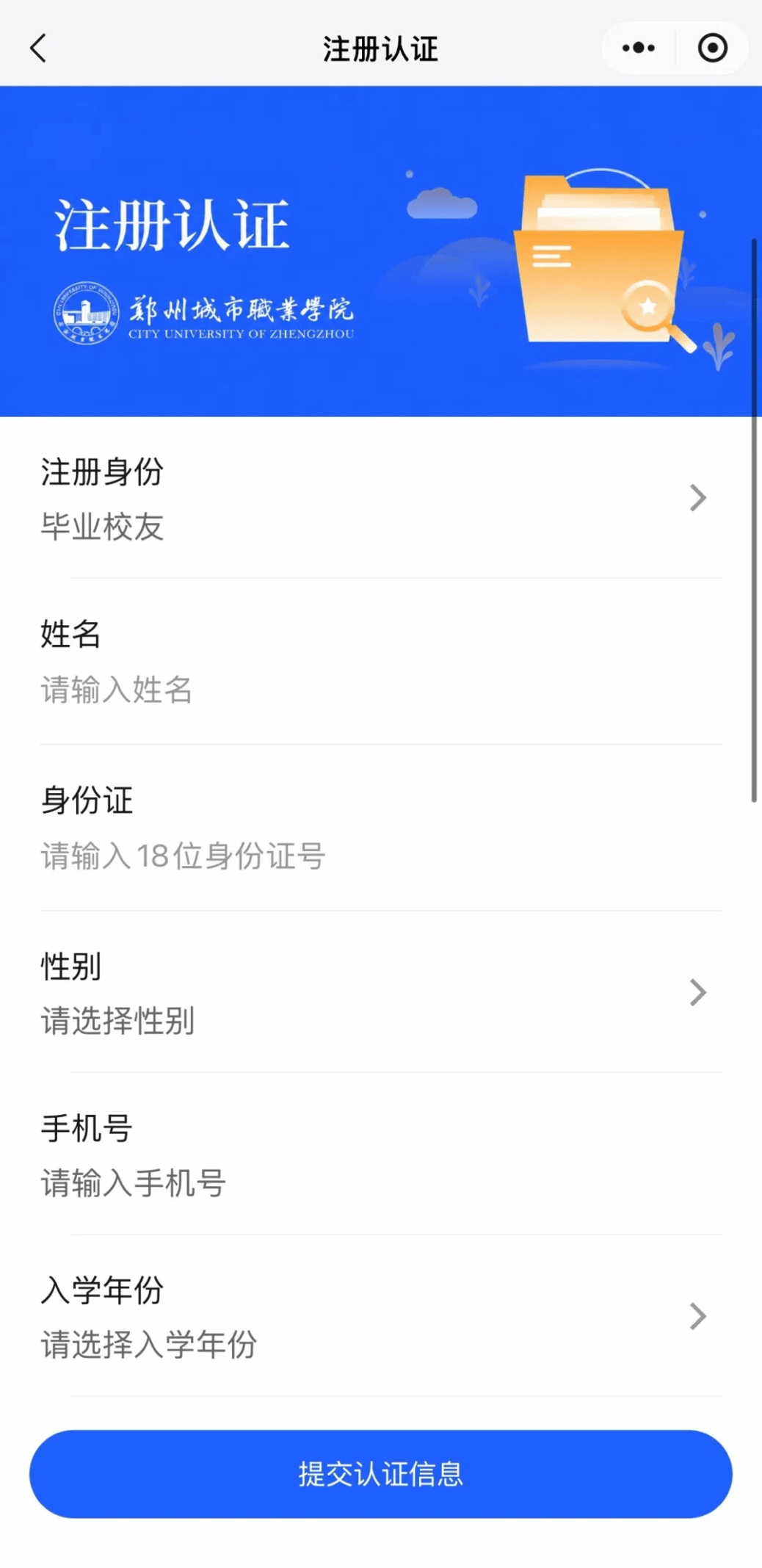Enter the 请输入手机号 phone field

coord(381,1183)
